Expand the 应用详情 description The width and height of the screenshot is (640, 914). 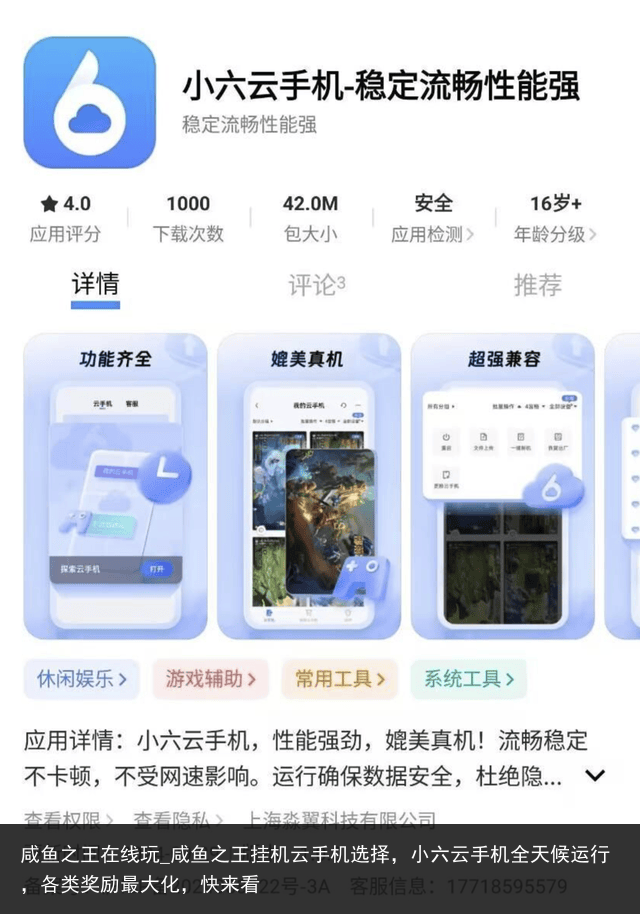(595, 775)
